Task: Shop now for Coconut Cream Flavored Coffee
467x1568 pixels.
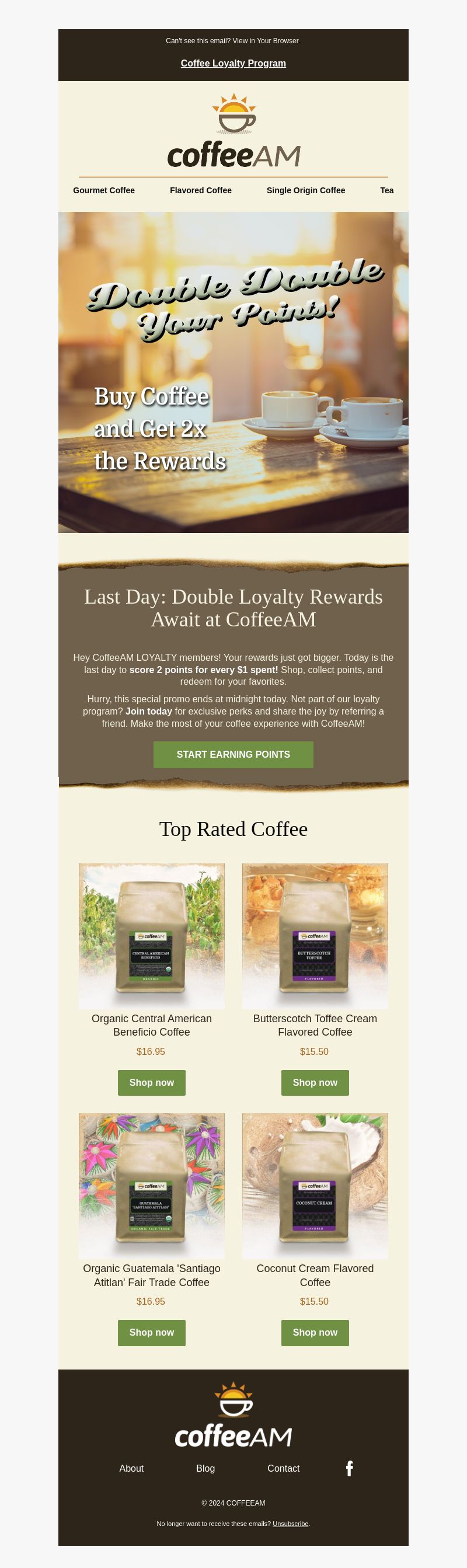Action: click(315, 1332)
